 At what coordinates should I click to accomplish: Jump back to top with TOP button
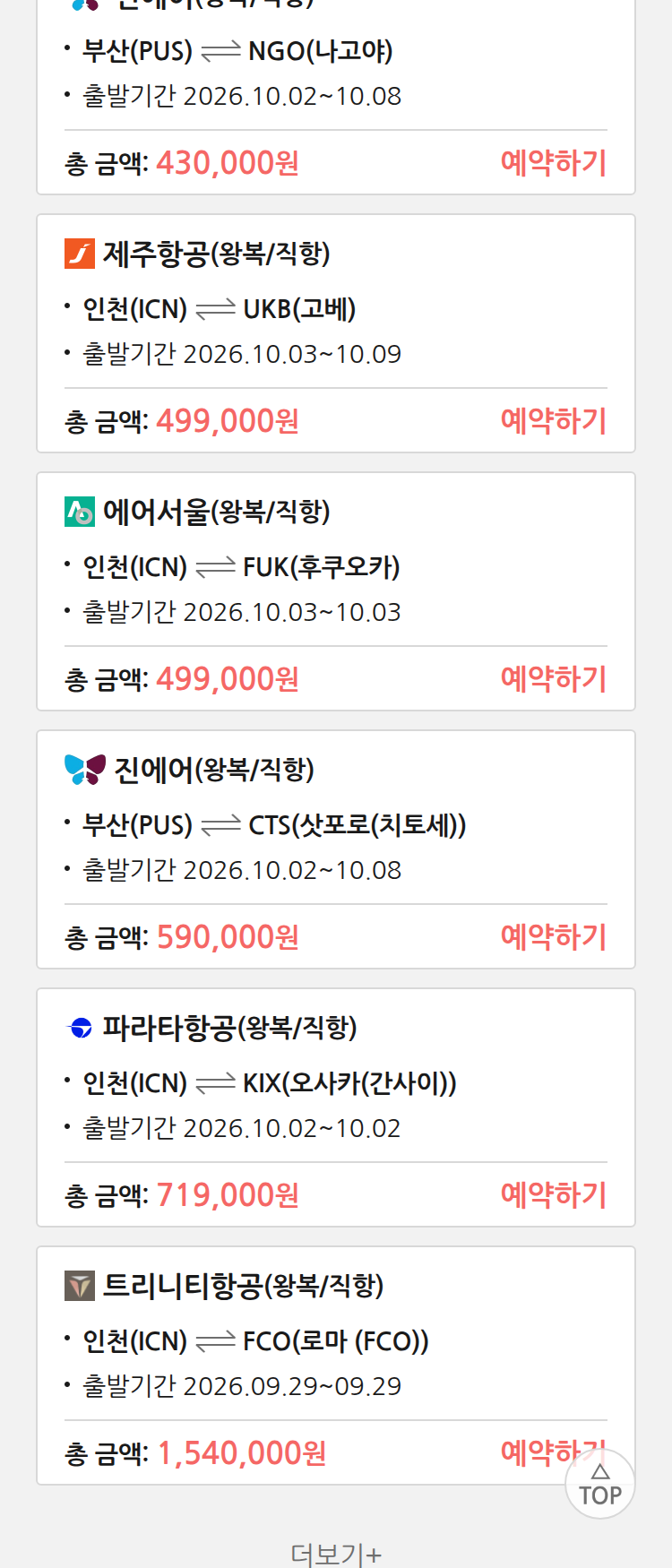[x=600, y=1484]
